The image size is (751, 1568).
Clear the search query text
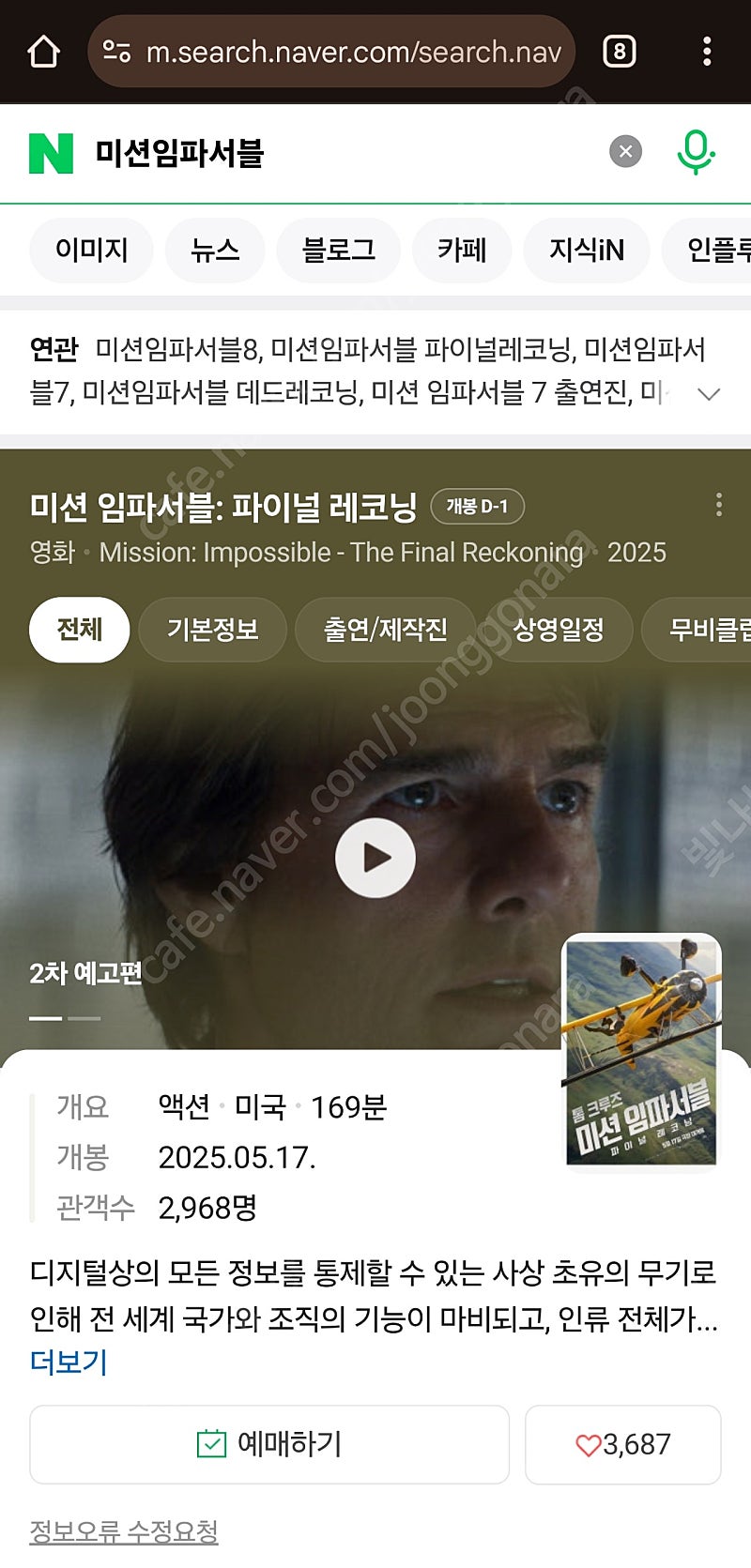[x=625, y=151]
